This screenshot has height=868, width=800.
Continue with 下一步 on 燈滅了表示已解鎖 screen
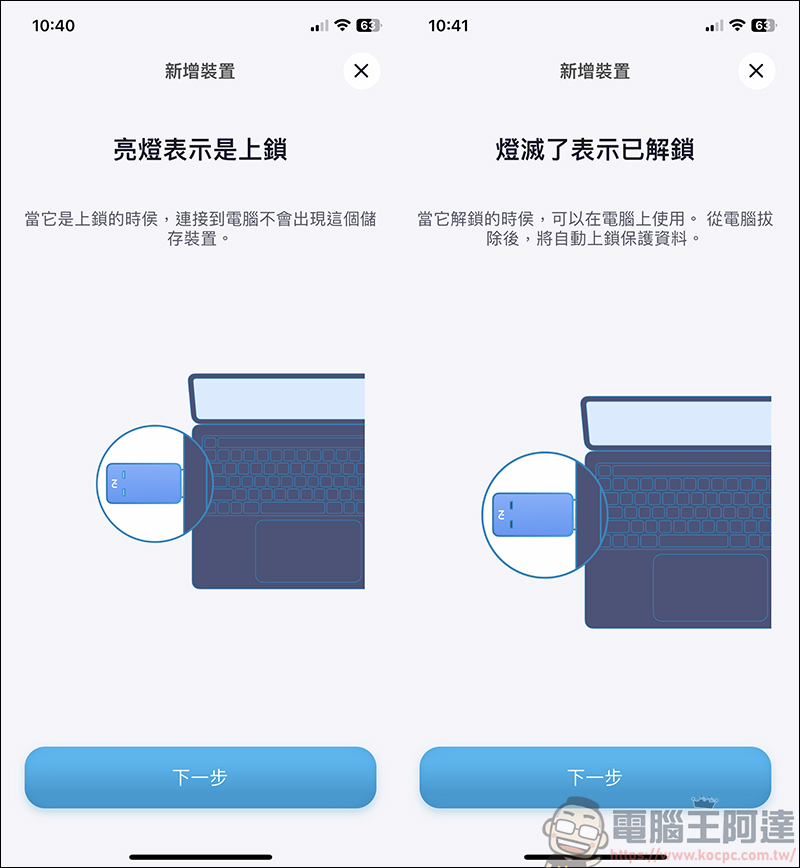(x=595, y=777)
